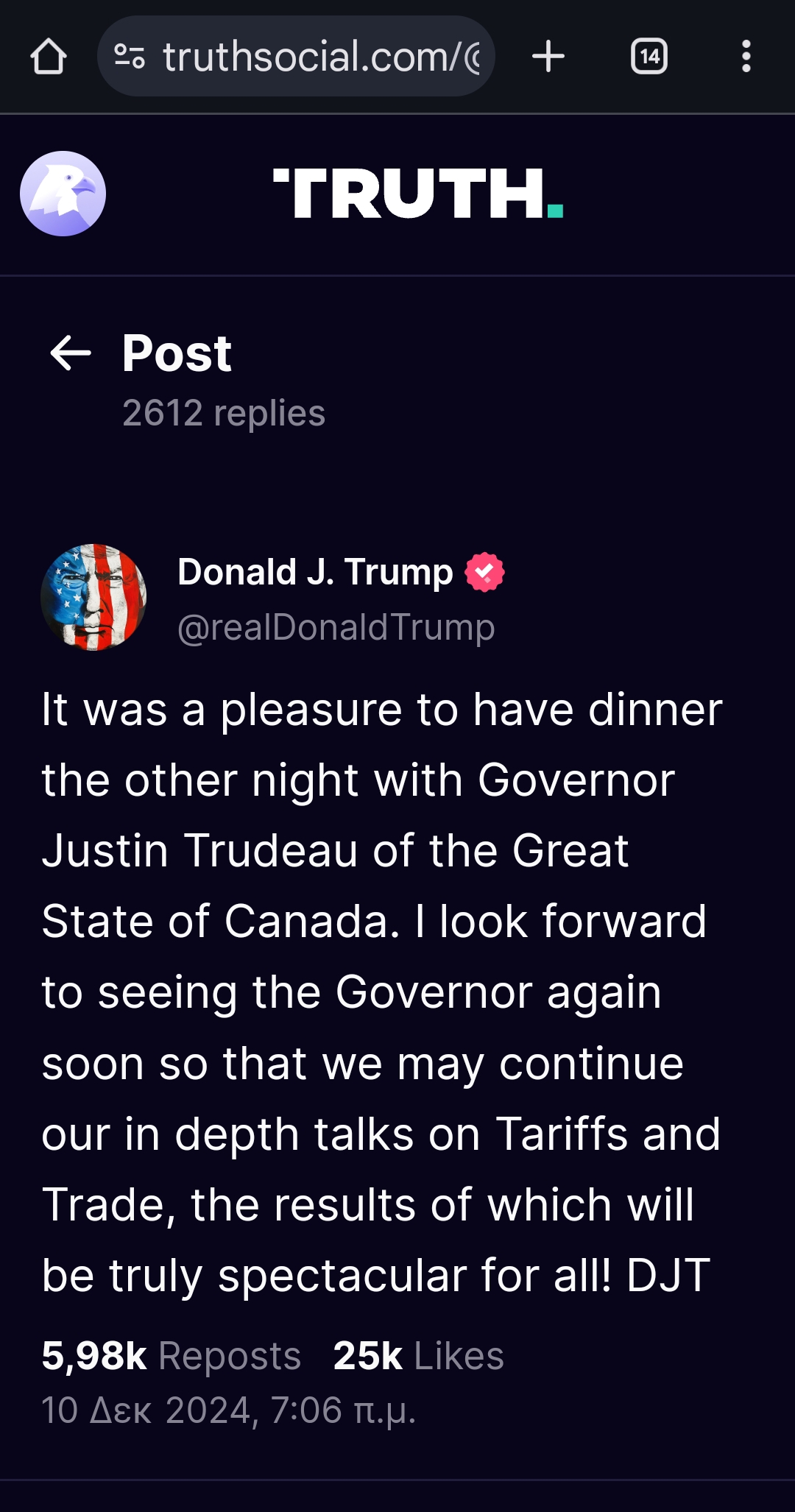Screen dimensions: 795x1512
Task: Open a new browser tab
Action: coord(548,57)
